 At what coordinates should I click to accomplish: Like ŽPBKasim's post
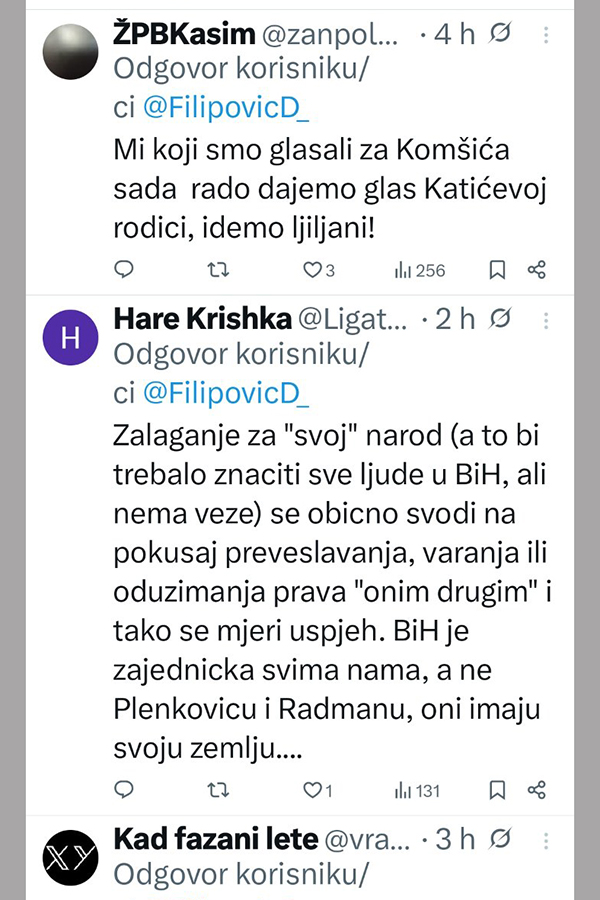[x=312, y=270]
